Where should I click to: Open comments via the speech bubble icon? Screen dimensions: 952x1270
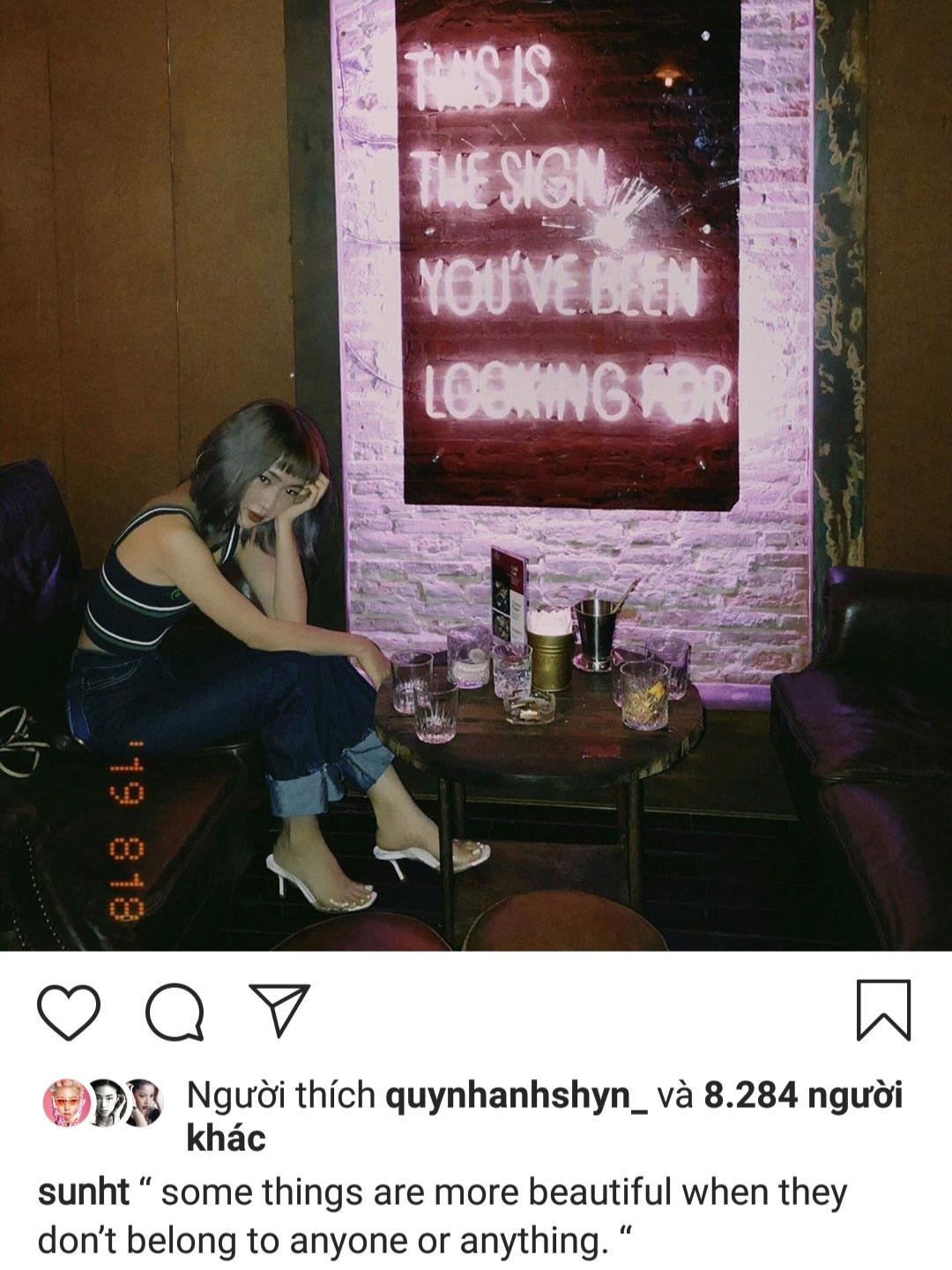tap(174, 1011)
